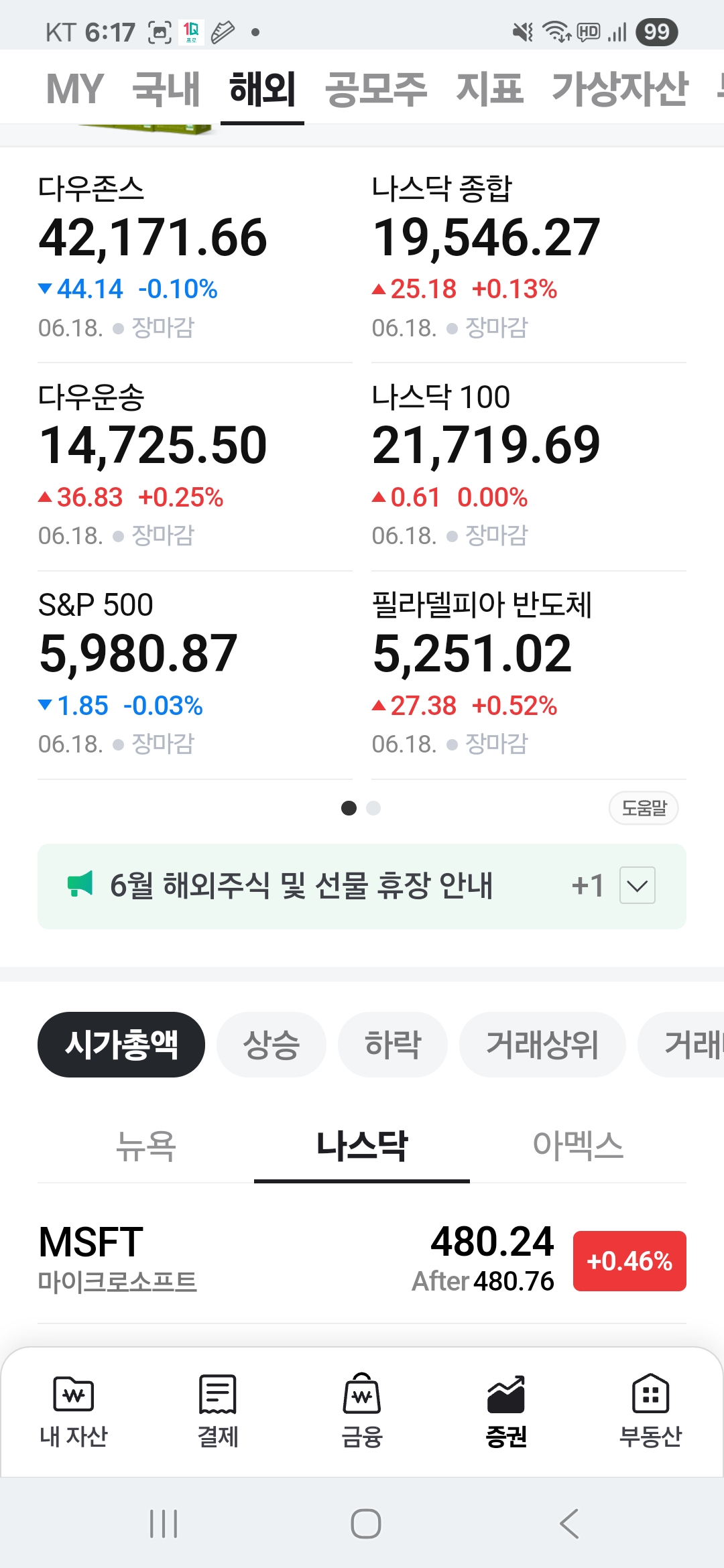Open the 공모주 tab

(x=375, y=88)
